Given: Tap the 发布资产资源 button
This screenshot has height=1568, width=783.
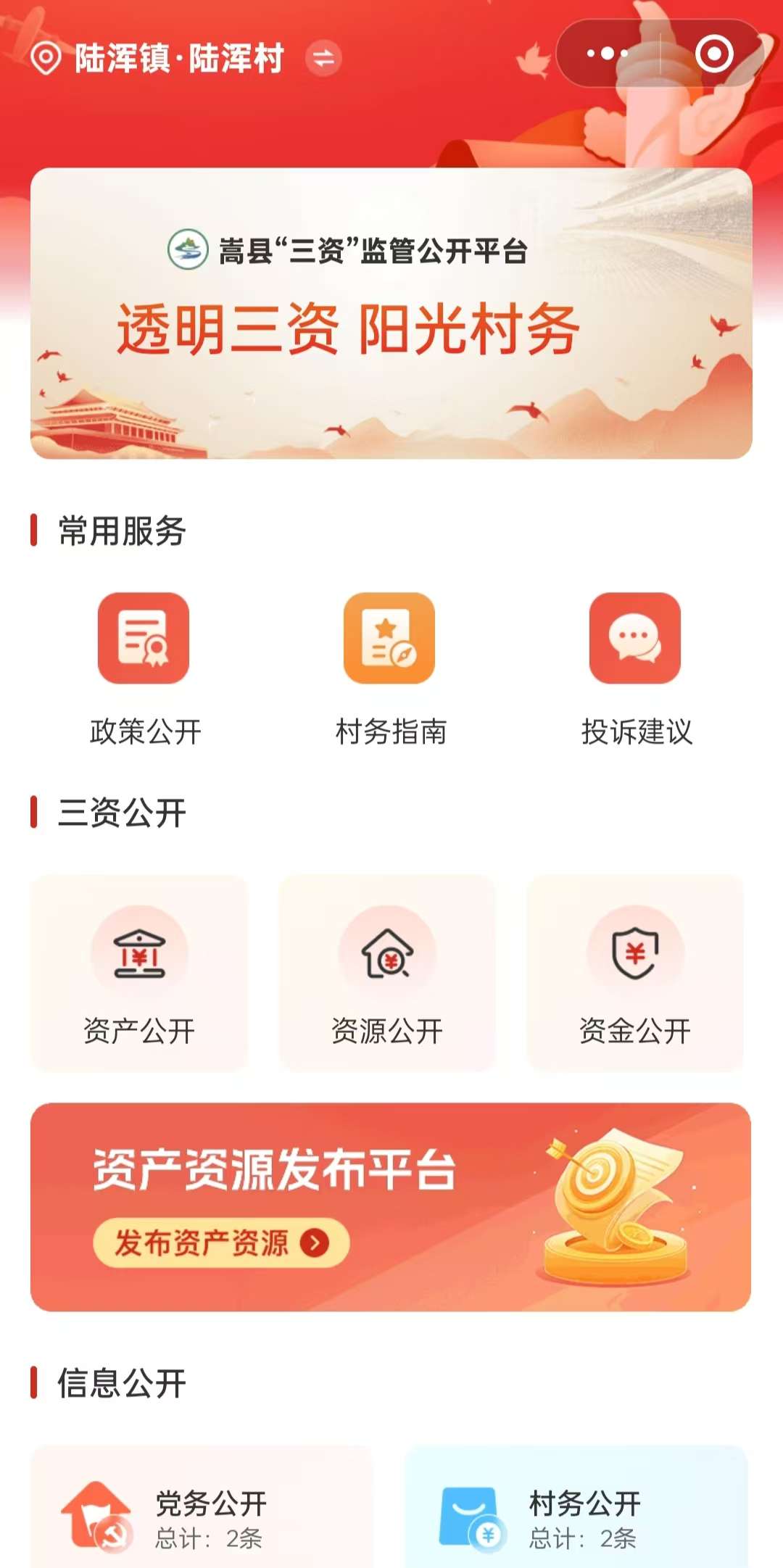Looking at the screenshot, I should point(221,1243).
